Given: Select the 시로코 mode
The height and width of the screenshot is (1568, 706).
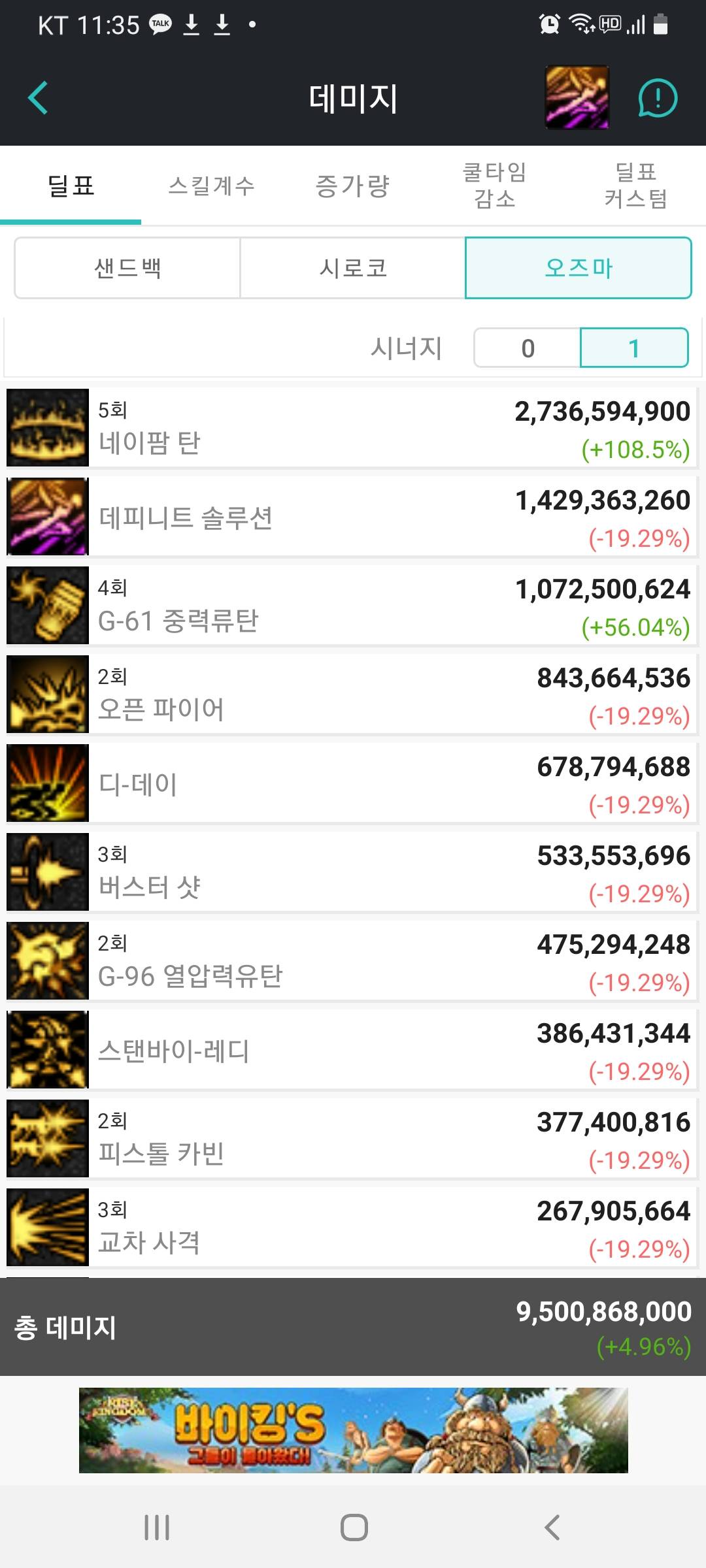Looking at the screenshot, I should (353, 268).
